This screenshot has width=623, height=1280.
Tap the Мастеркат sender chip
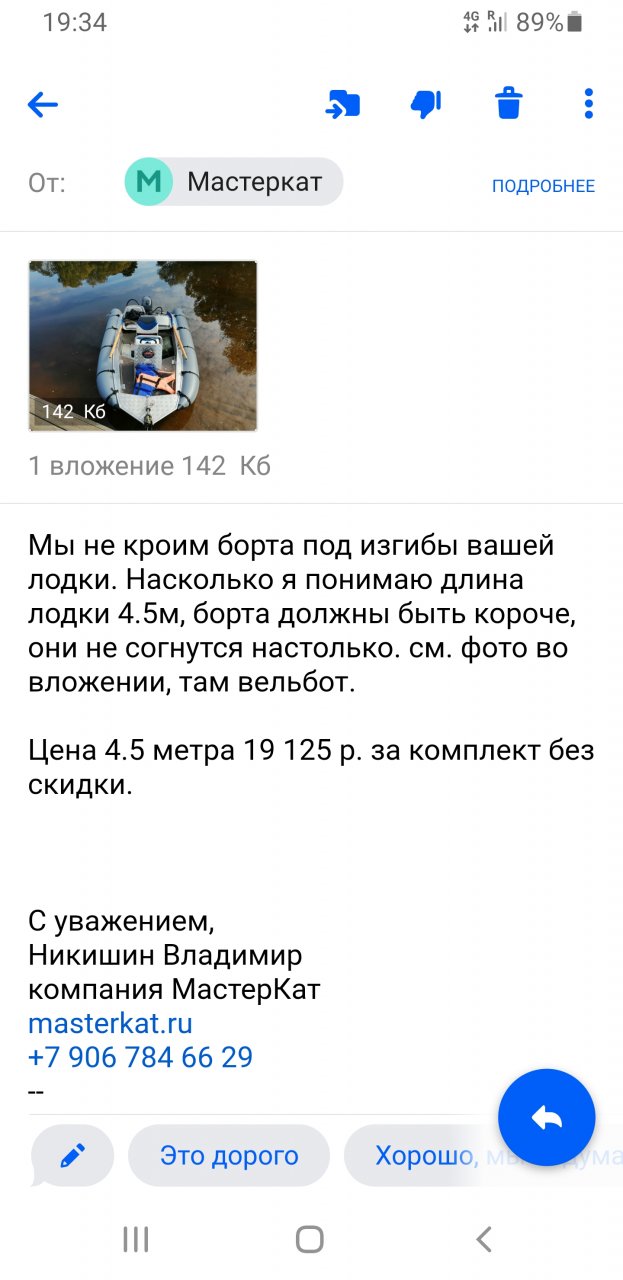pyautogui.click(x=234, y=182)
